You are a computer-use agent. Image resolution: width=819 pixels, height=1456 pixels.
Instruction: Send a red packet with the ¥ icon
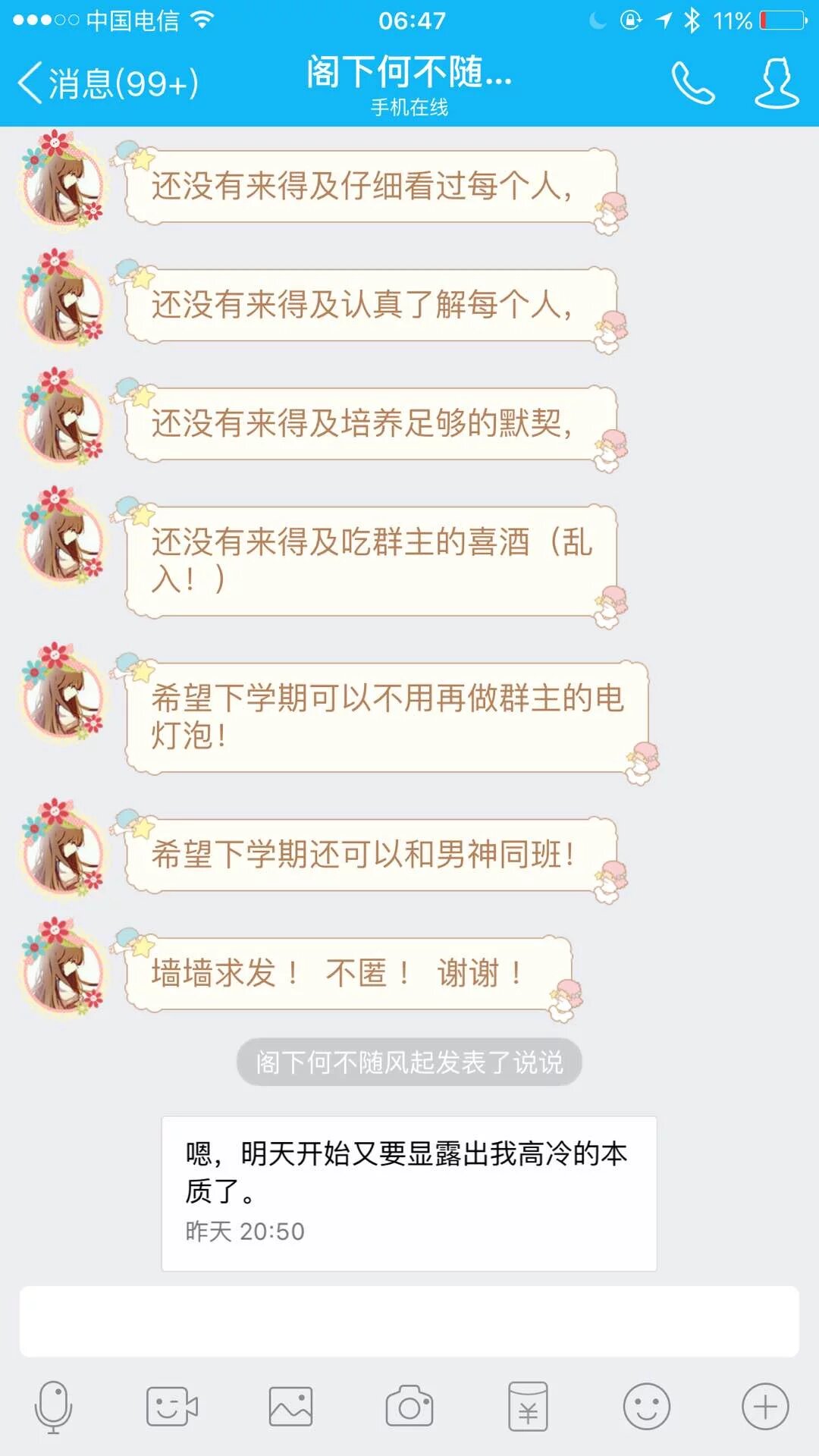pos(528,1407)
